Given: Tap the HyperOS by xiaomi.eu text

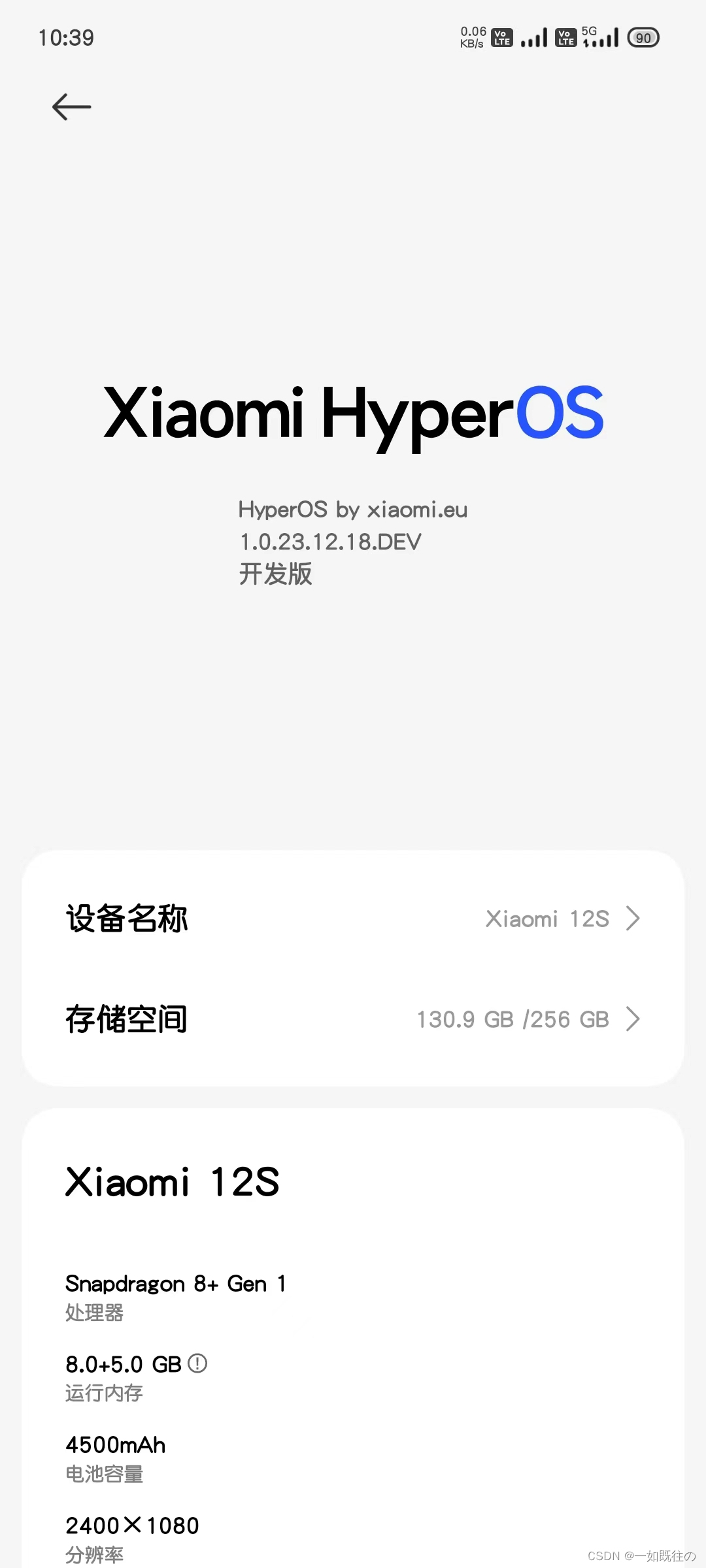Looking at the screenshot, I should tap(353, 509).
